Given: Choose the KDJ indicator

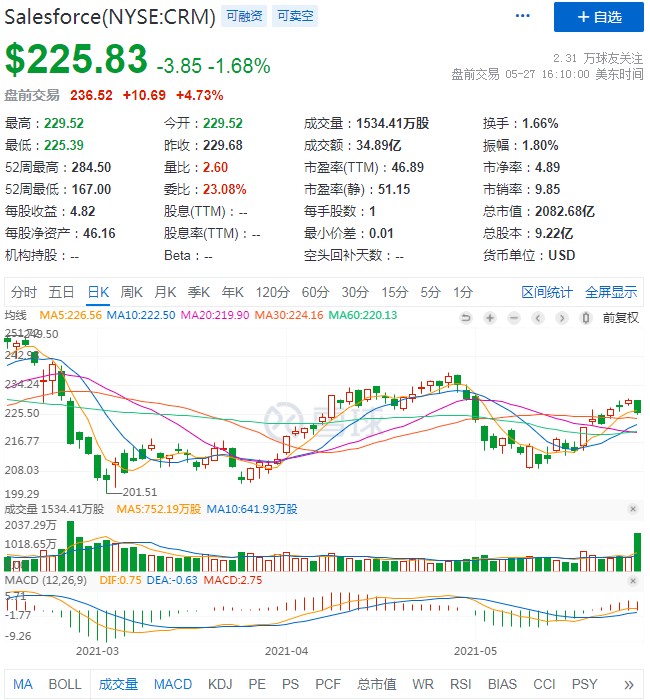Looking at the screenshot, I should 219,684.
